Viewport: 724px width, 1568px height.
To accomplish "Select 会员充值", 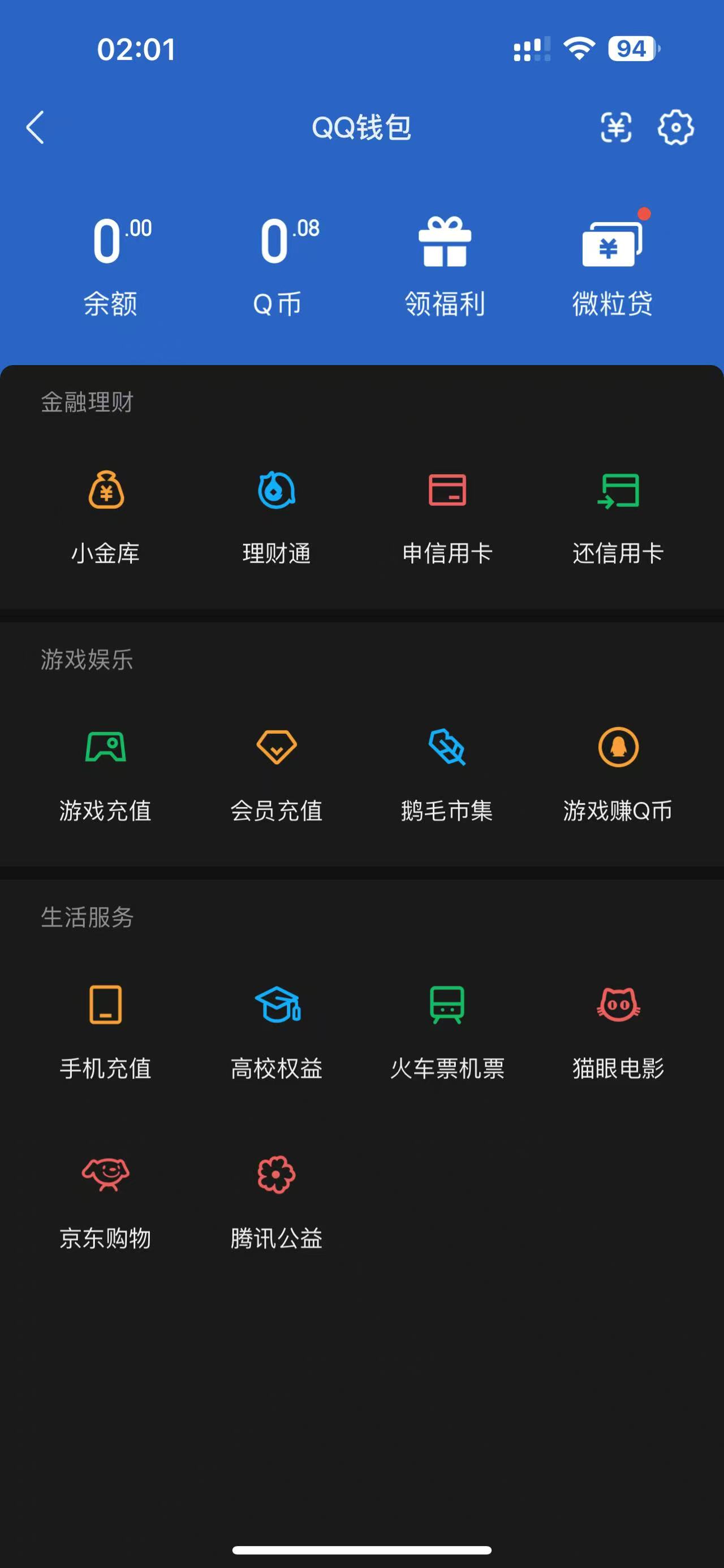I will pos(277,773).
